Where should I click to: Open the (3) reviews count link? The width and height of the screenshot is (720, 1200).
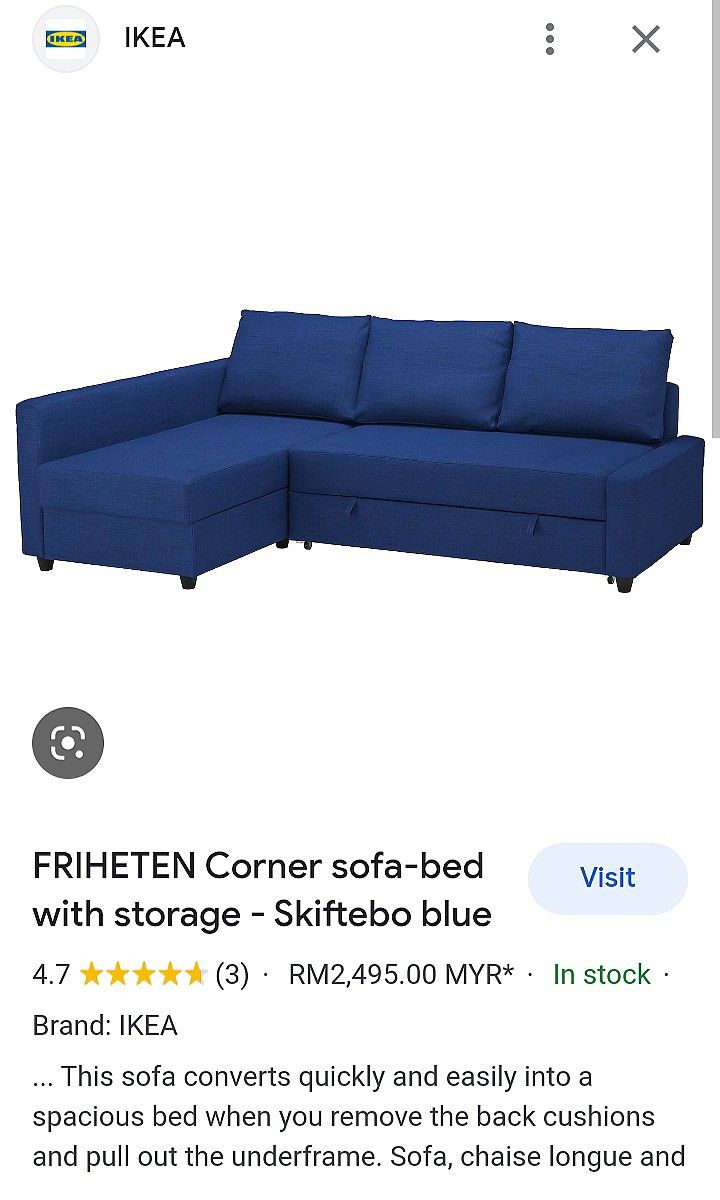(231, 973)
